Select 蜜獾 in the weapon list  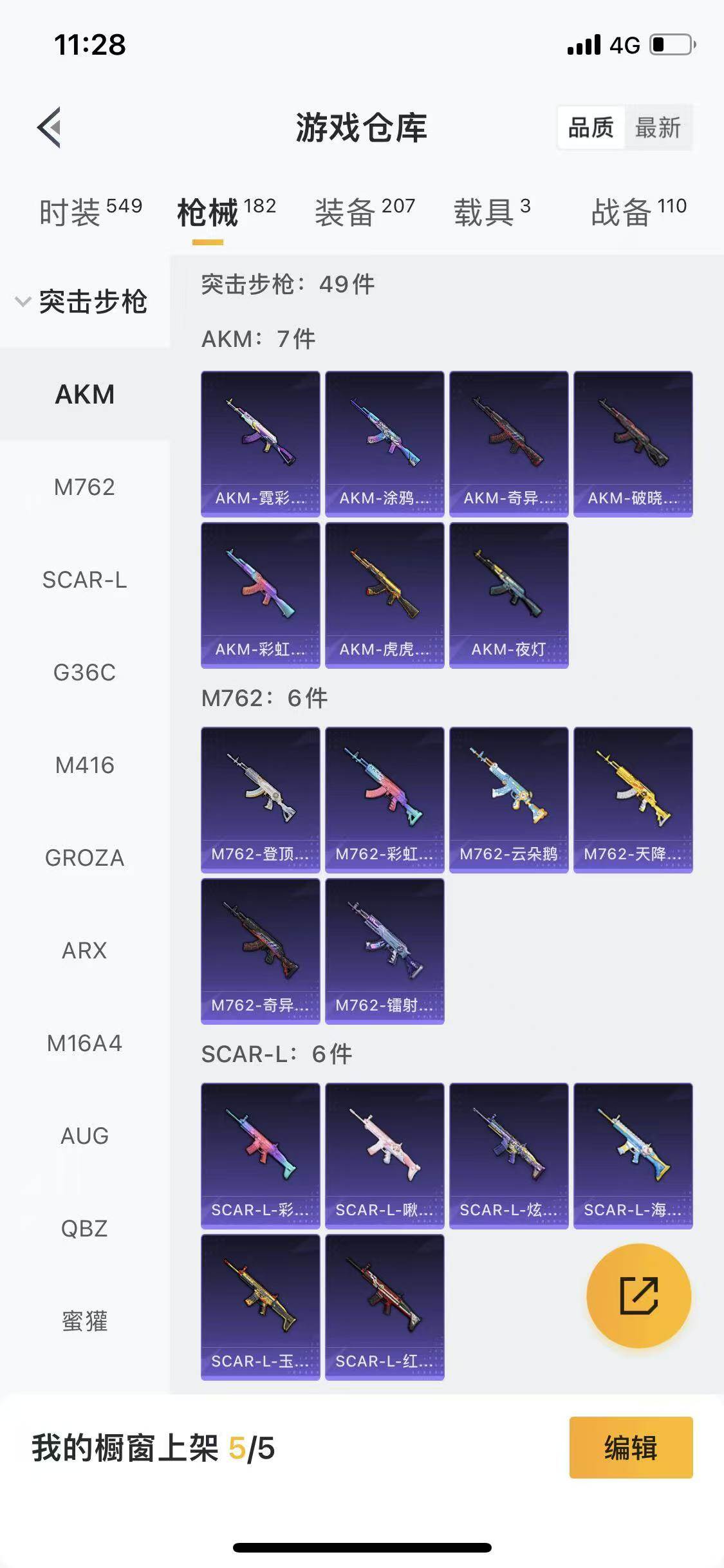84,1321
